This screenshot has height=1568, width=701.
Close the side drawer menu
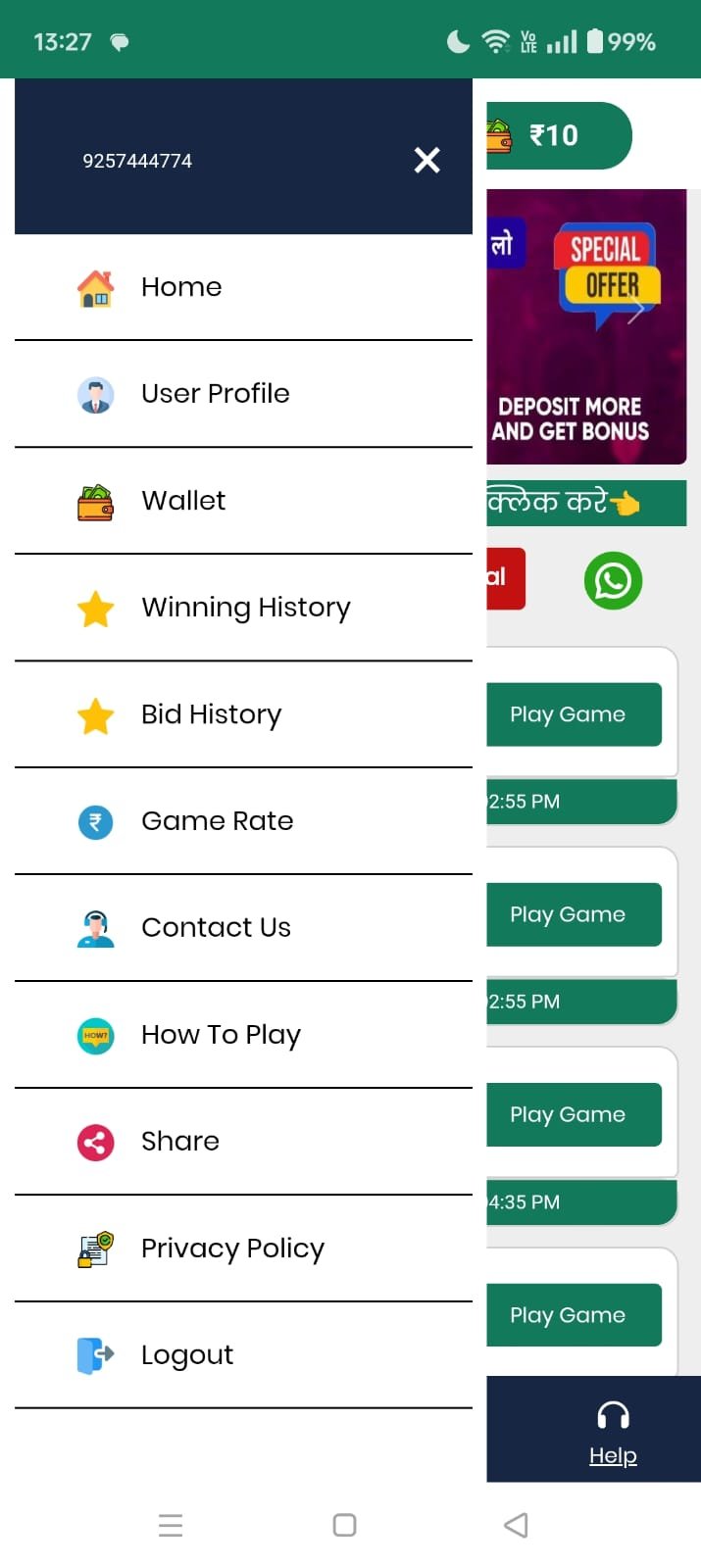click(426, 160)
